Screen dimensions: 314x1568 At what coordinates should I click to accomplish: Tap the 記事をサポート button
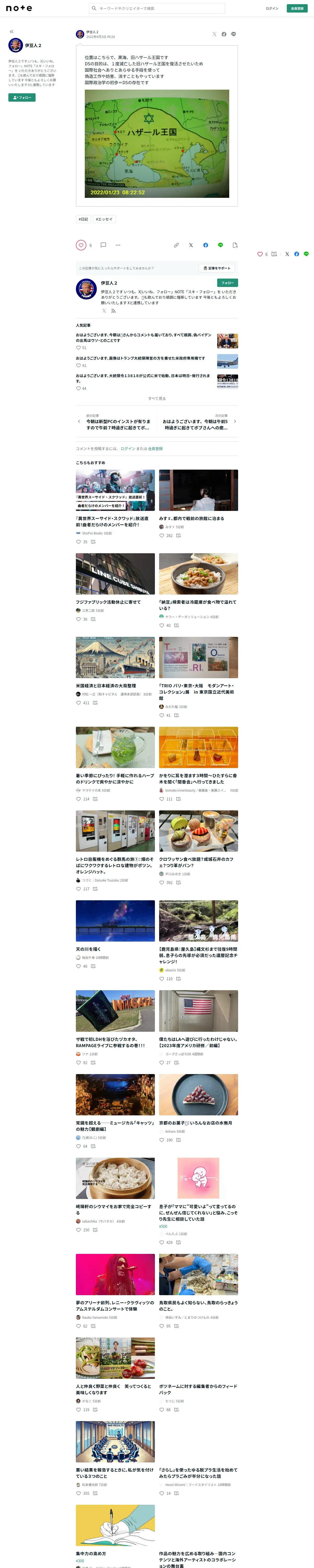tap(218, 268)
